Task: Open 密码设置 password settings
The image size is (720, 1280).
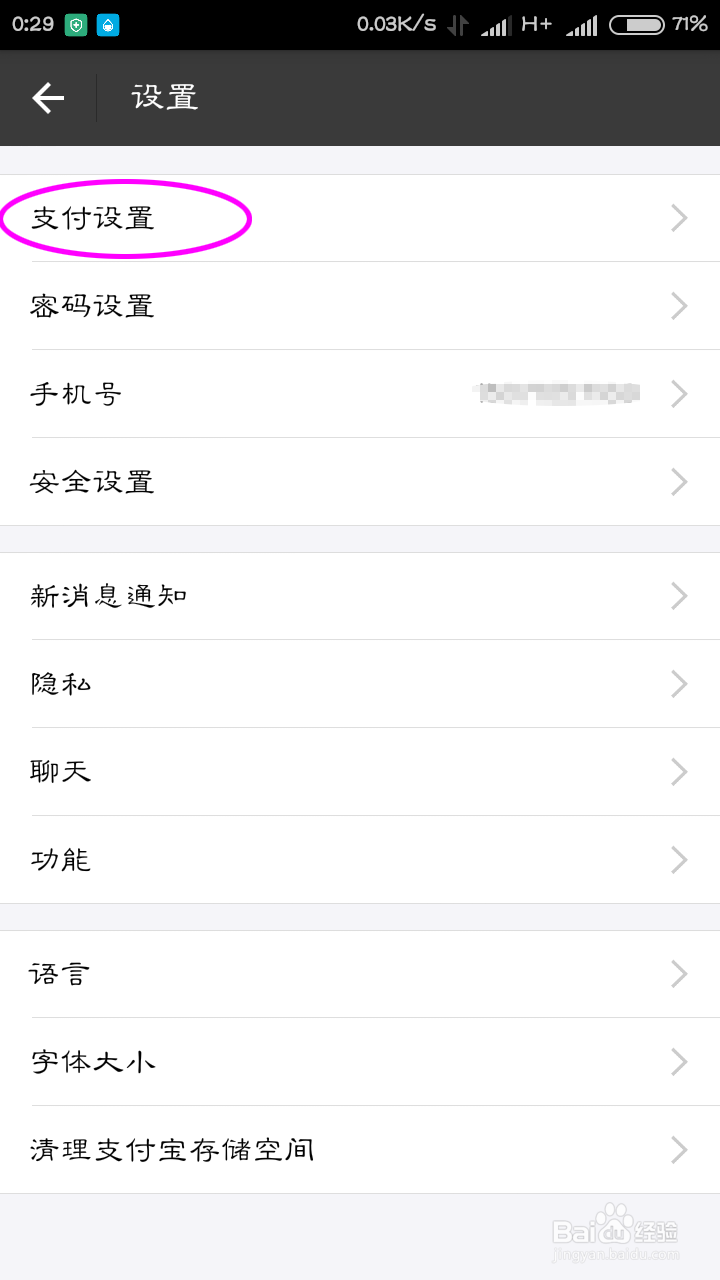Action: coord(93,306)
